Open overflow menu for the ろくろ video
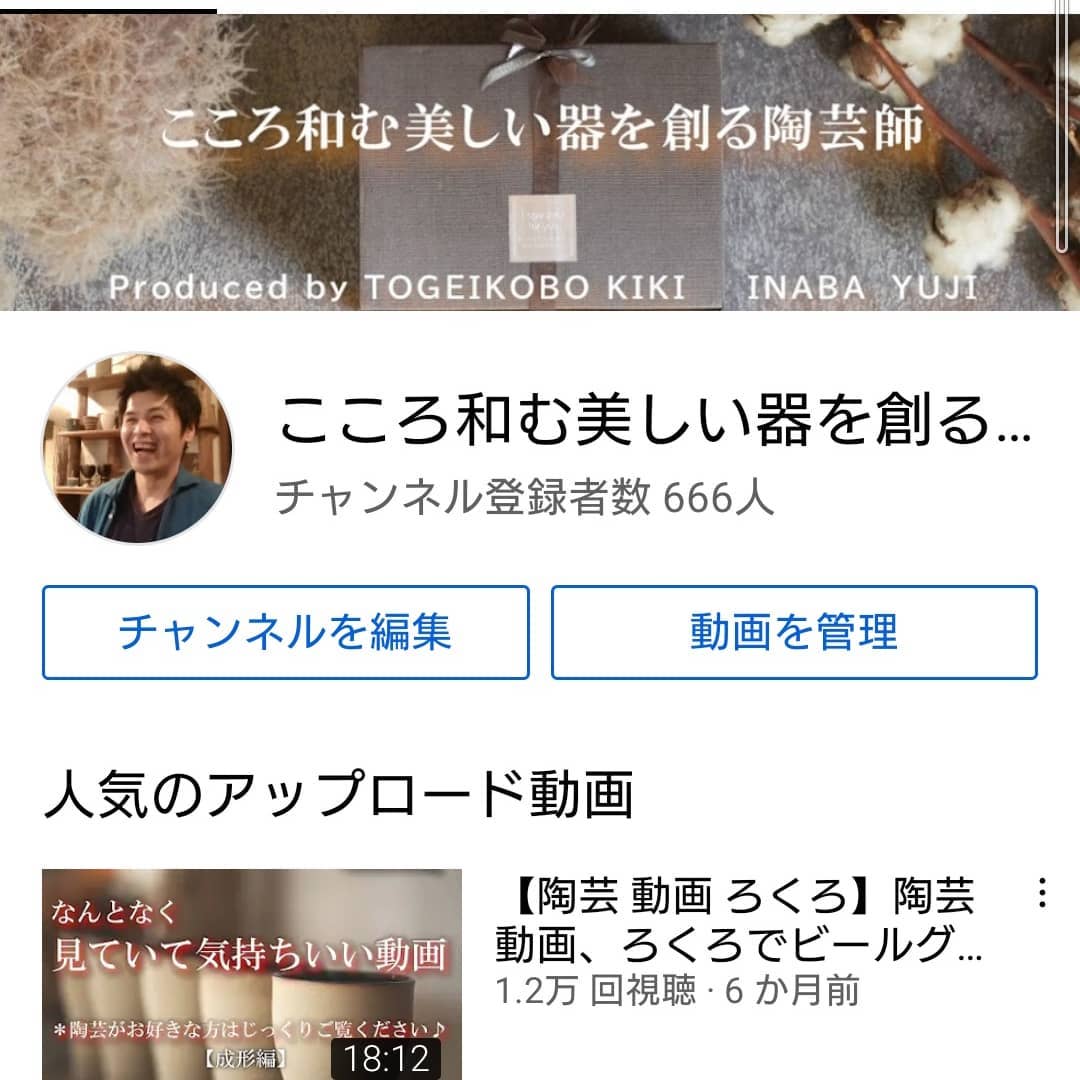 [x=1042, y=893]
